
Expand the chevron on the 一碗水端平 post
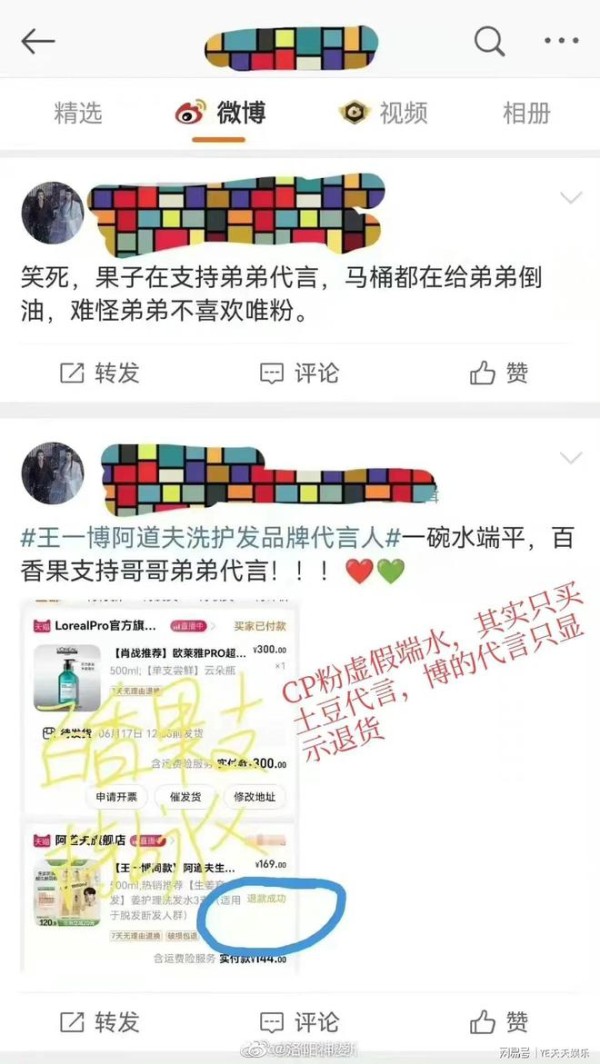(x=571, y=457)
